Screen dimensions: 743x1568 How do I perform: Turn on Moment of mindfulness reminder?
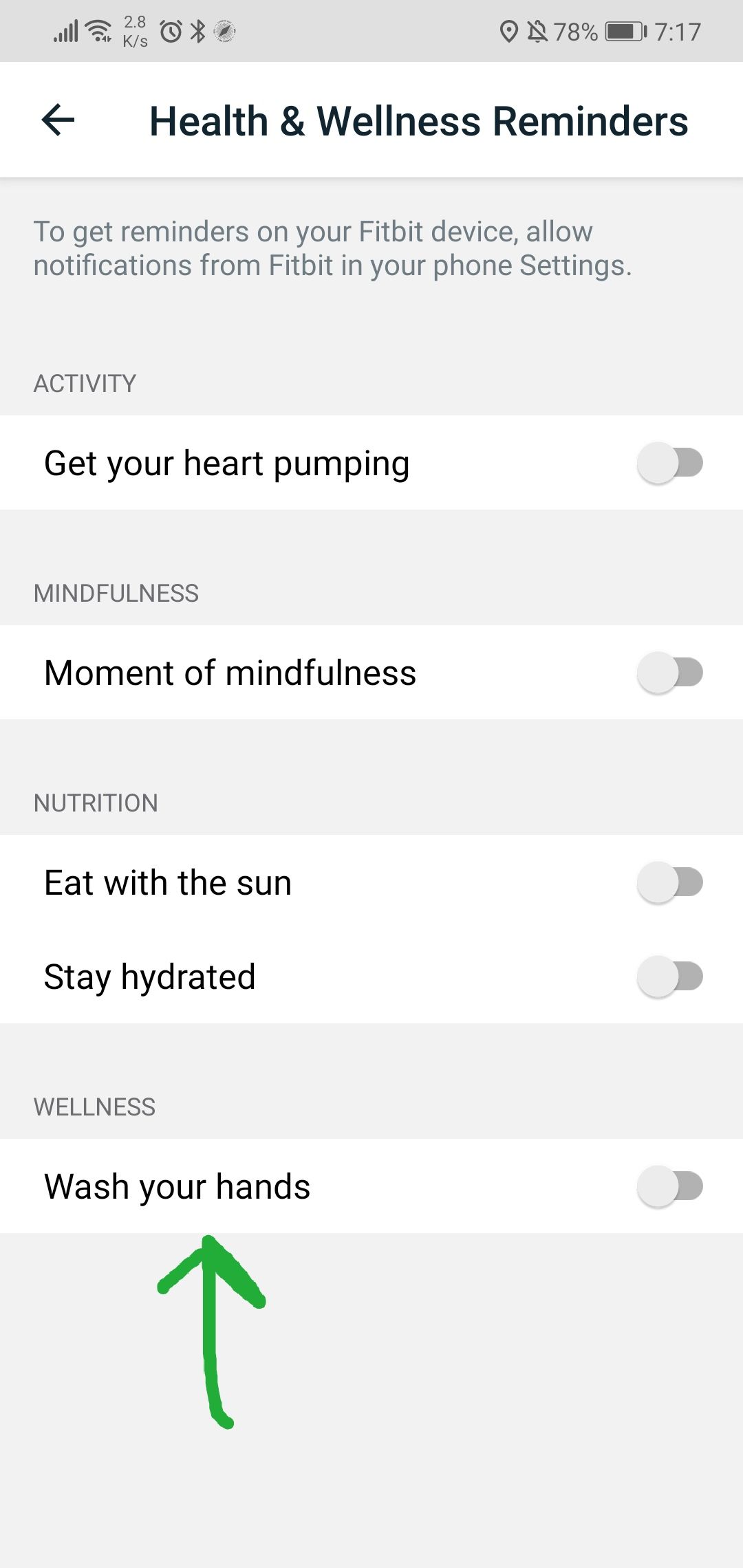[x=669, y=673]
